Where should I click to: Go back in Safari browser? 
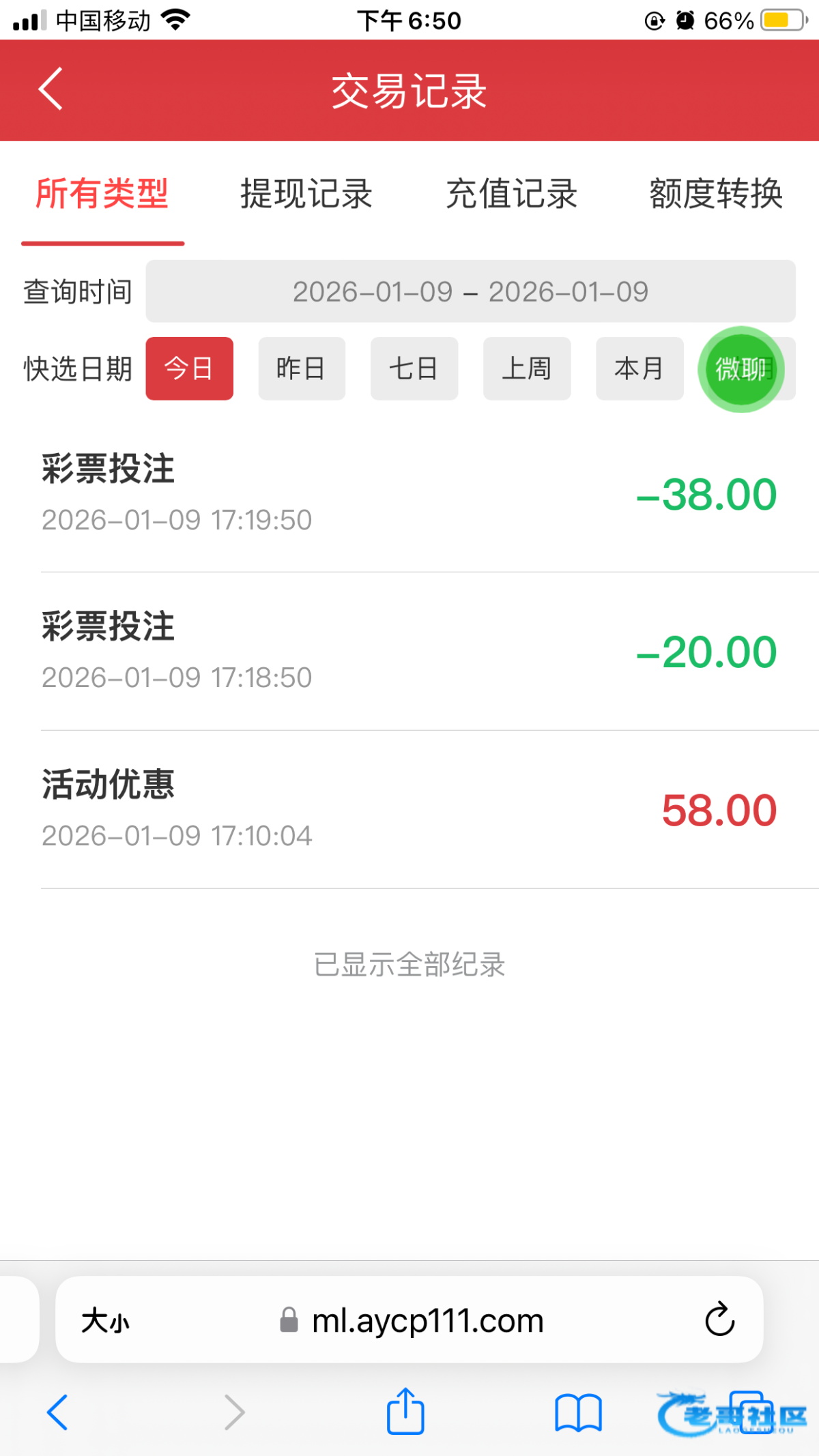point(57,1412)
